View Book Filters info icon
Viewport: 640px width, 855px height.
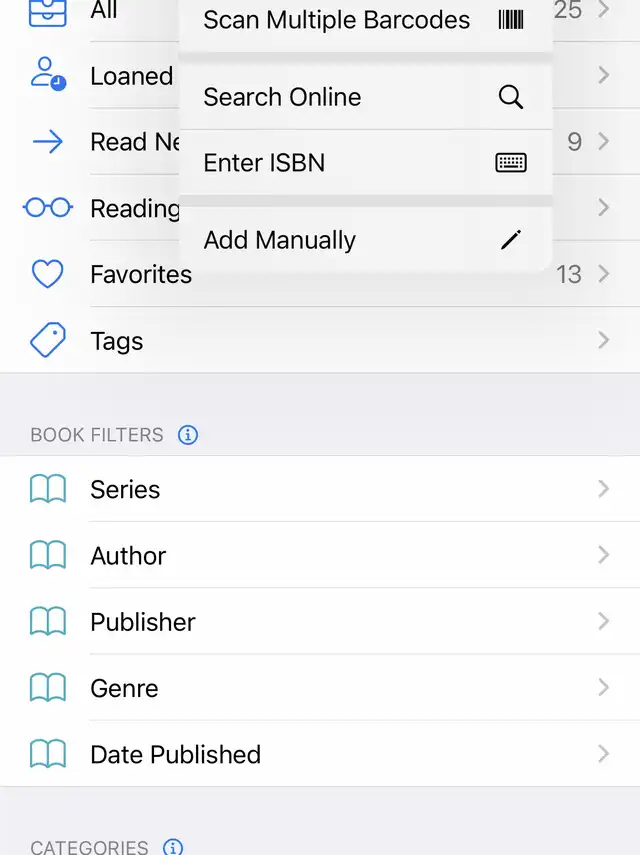188,435
